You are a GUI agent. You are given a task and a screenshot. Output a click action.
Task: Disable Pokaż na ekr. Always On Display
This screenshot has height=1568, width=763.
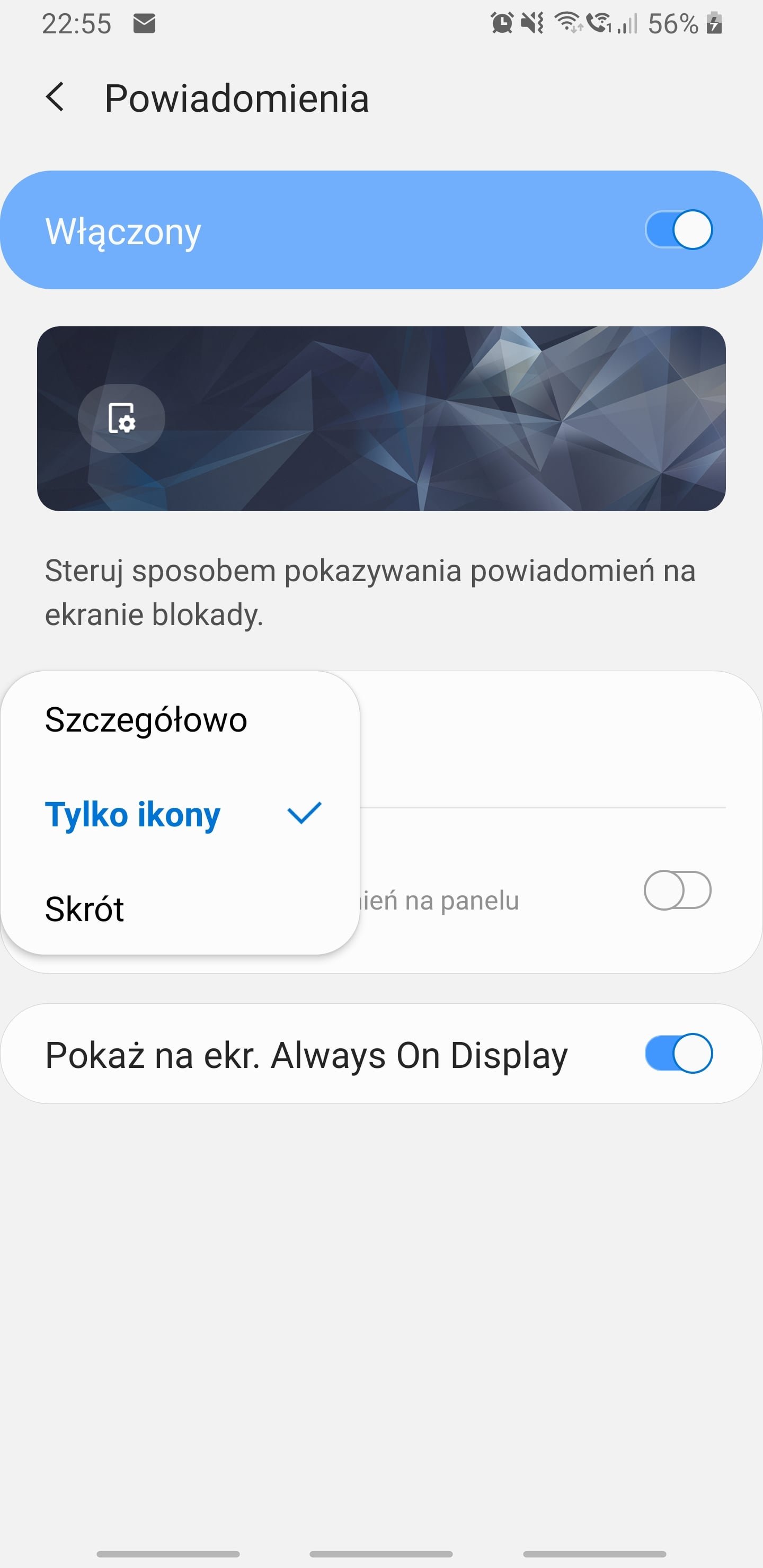pos(678,1054)
